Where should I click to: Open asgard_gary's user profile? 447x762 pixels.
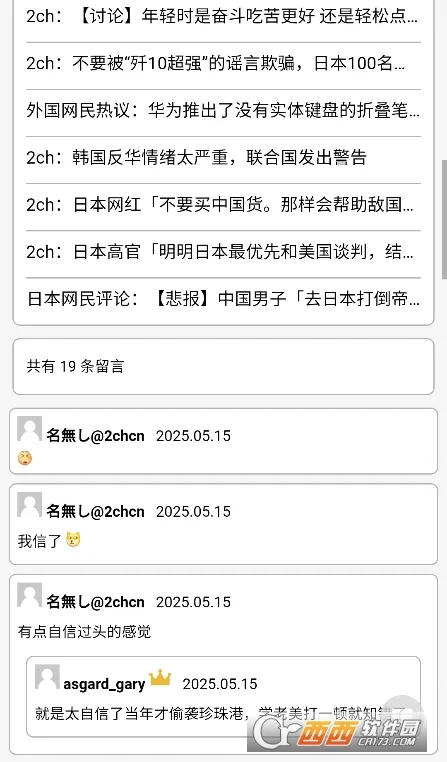tap(104, 684)
